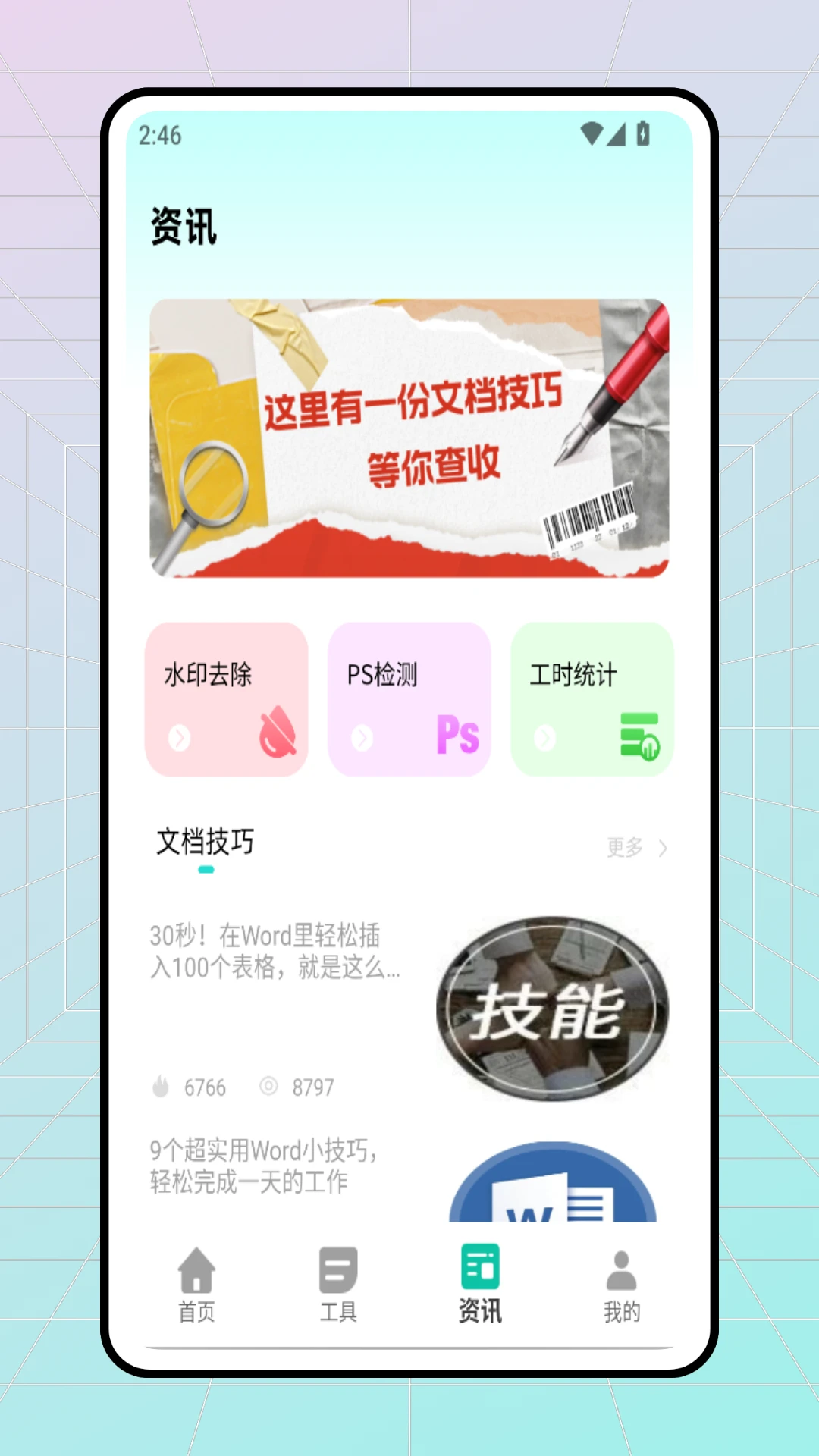
Task: Expand the PS检测 card via its arrow
Action: (362, 737)
